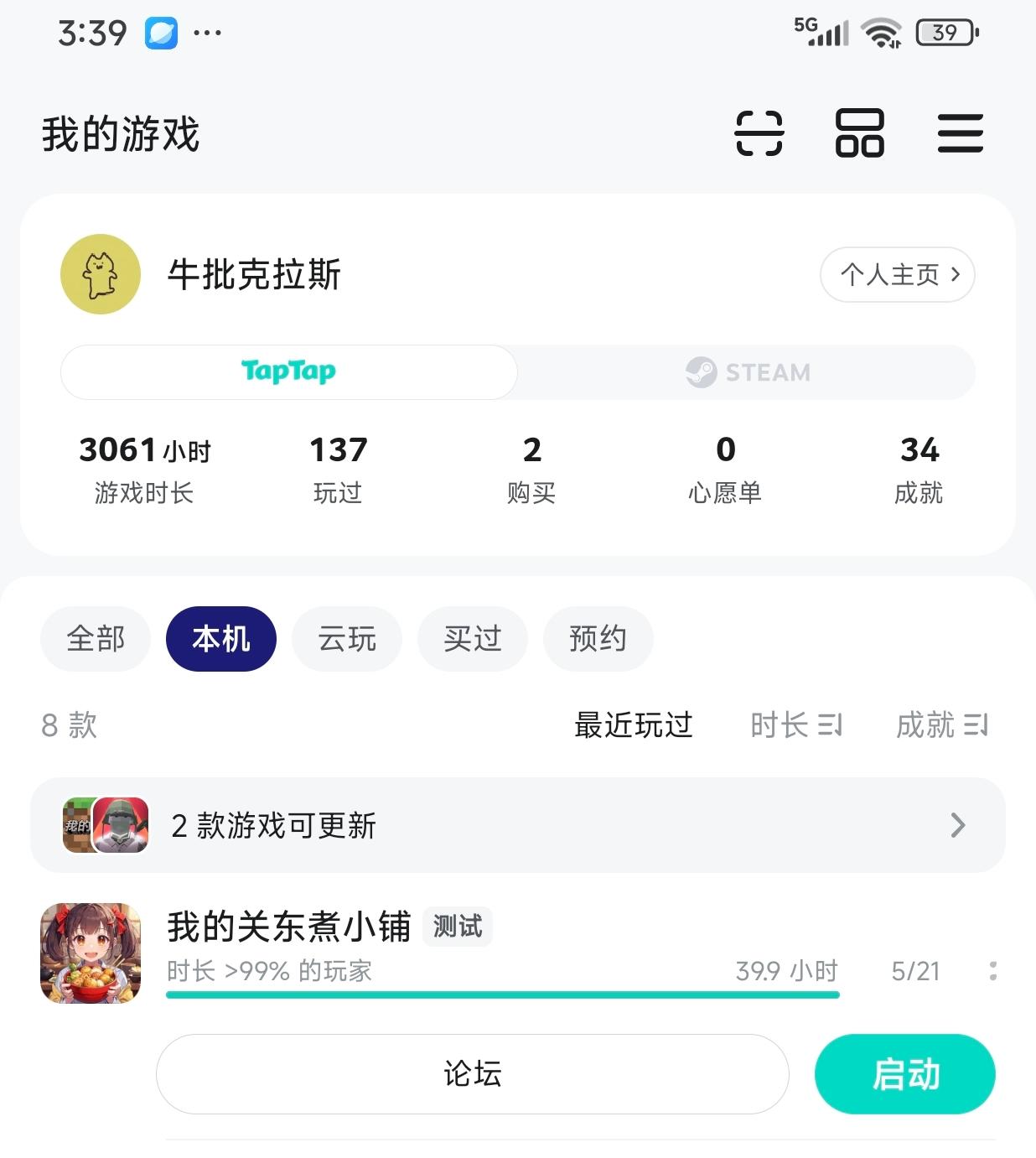Expand the 2 款游戏可更新 row
The height and width of the screenshot is (1158, 1036).
pyautogui.click(x=957, y=827)
